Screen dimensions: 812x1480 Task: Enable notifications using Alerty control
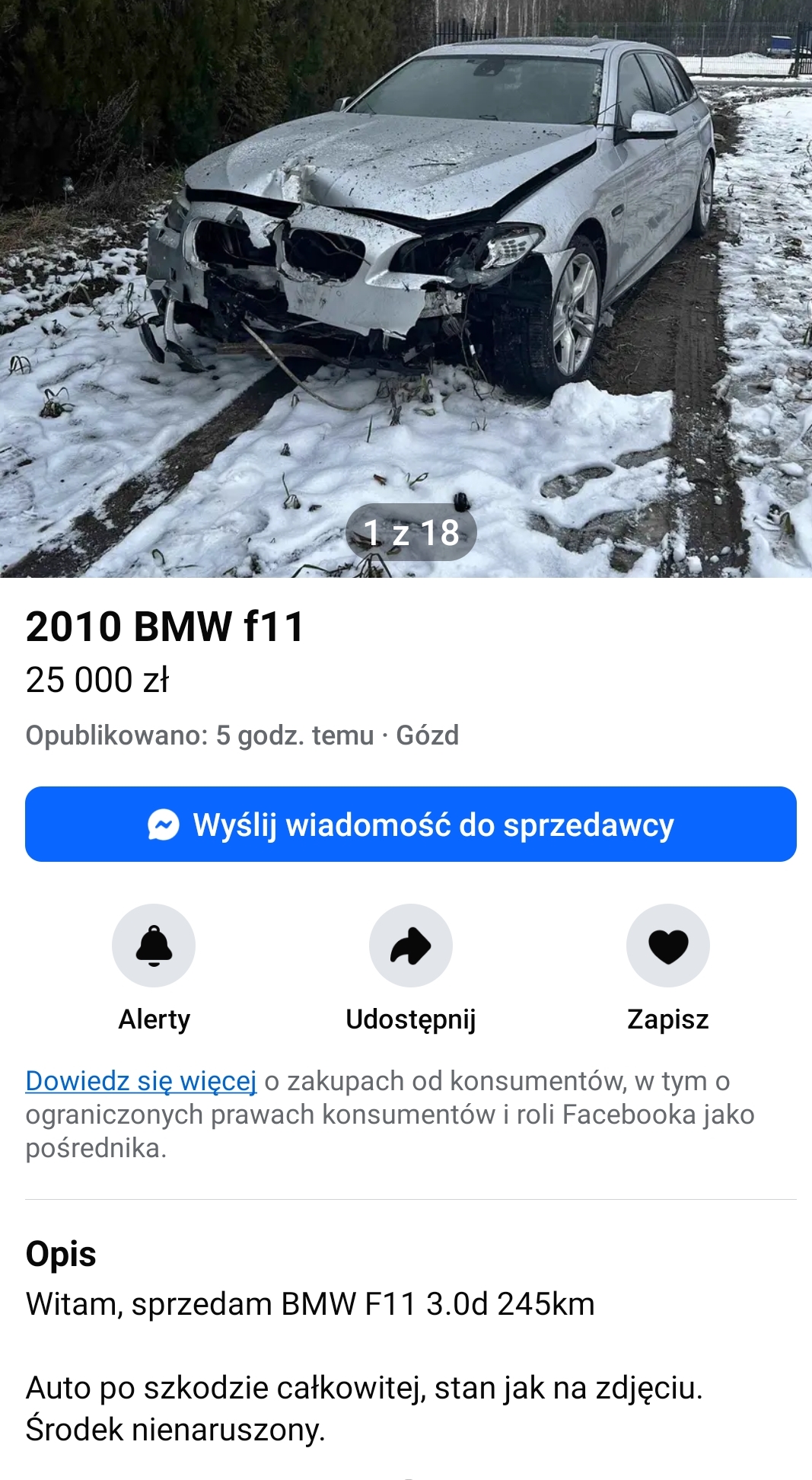tap(154, 945)
